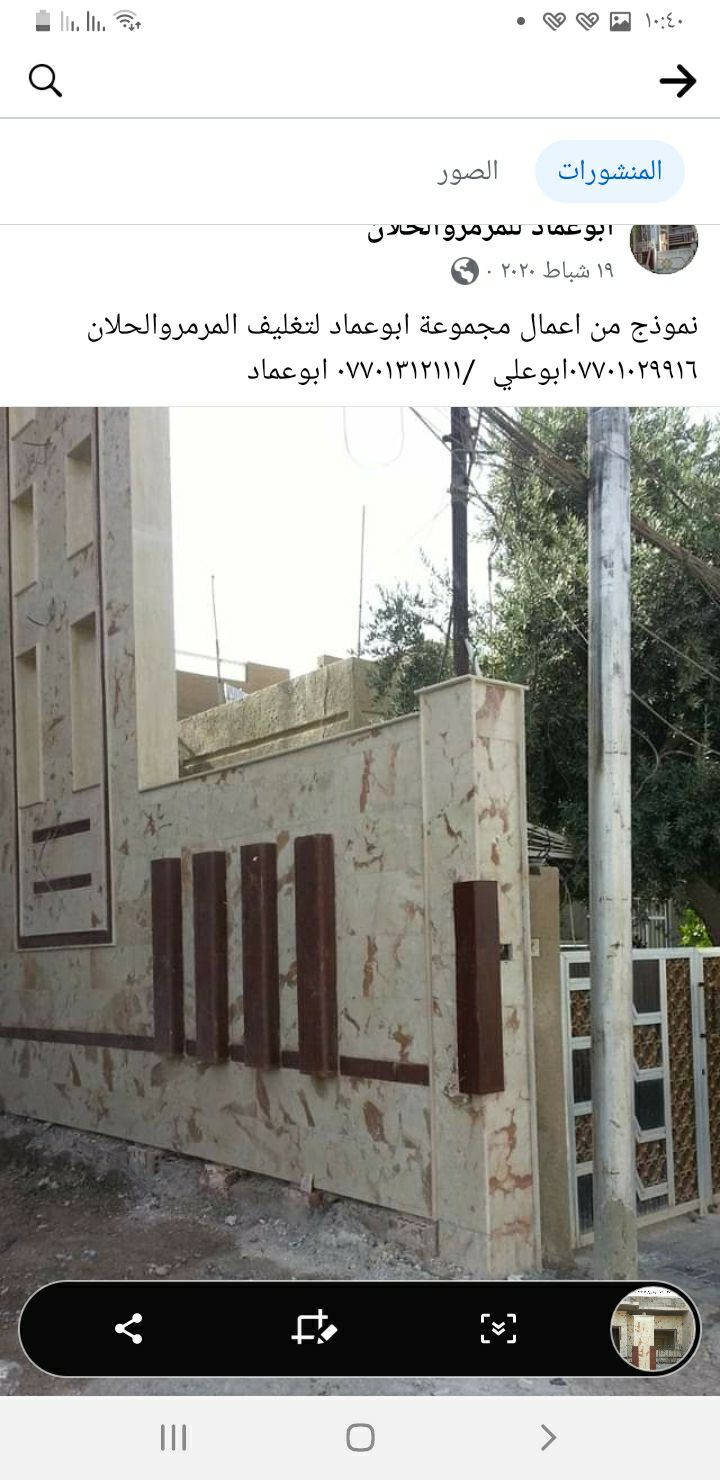Image resolution: width=720 pixels, height=1480 pixels.
Task: Edit and crop the screenshot
Action: (313, 1328)
